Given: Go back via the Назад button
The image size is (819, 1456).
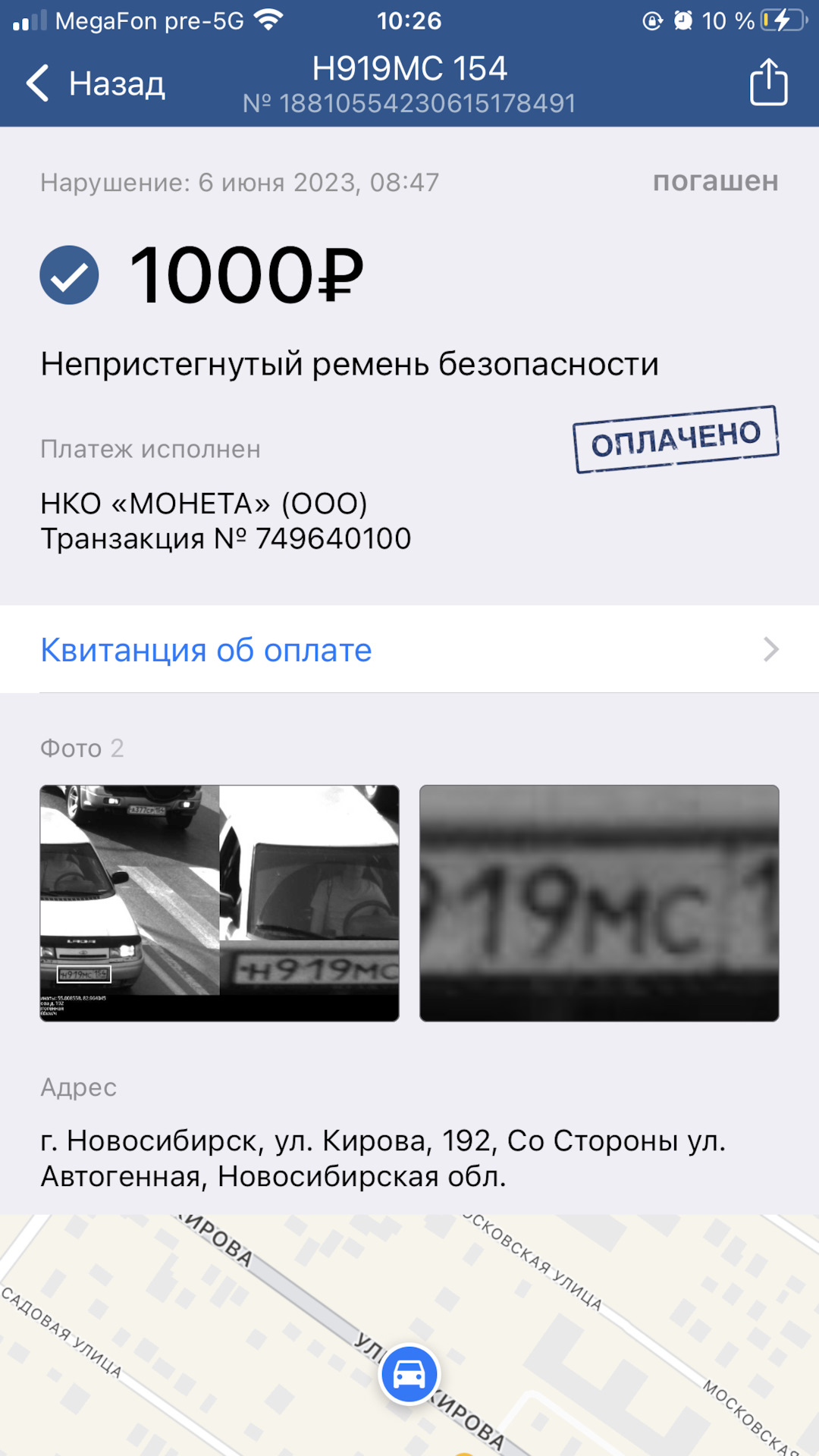Looking at the screenshot, I should 96,83.
